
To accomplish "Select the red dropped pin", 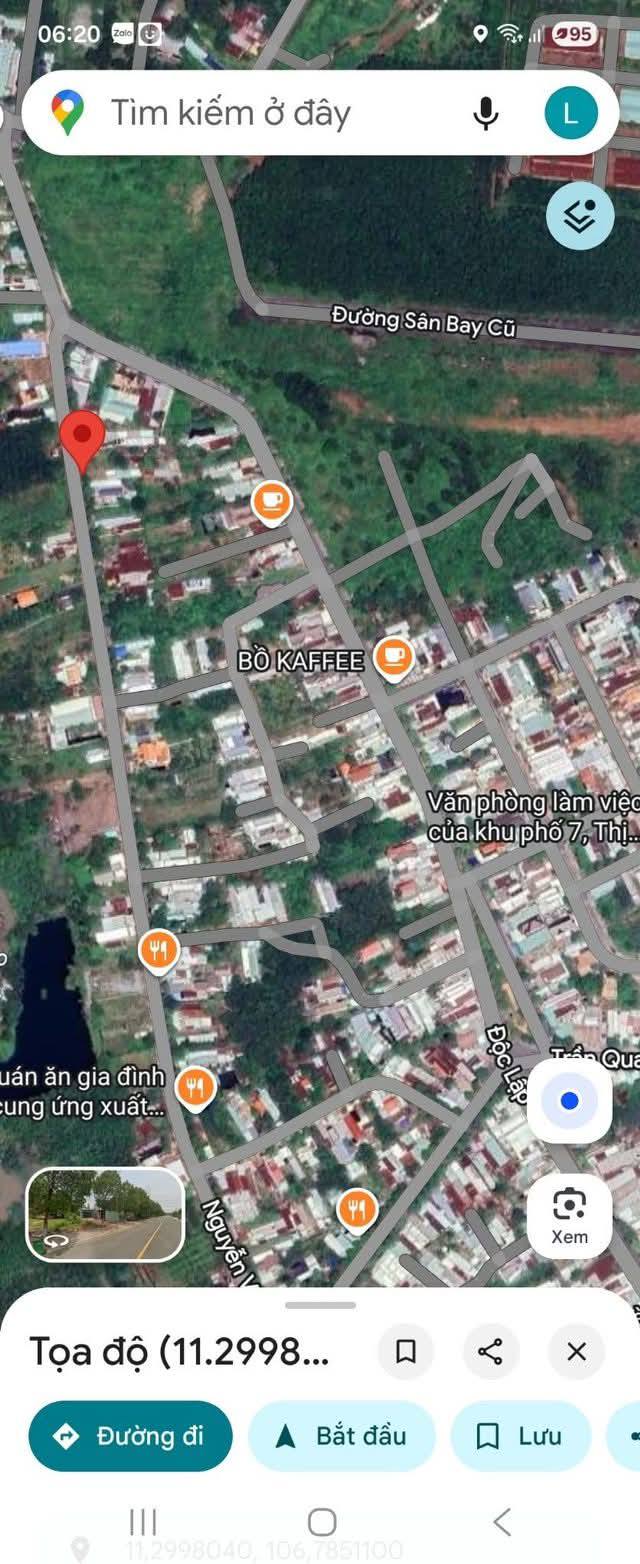I will pos(82,439).
